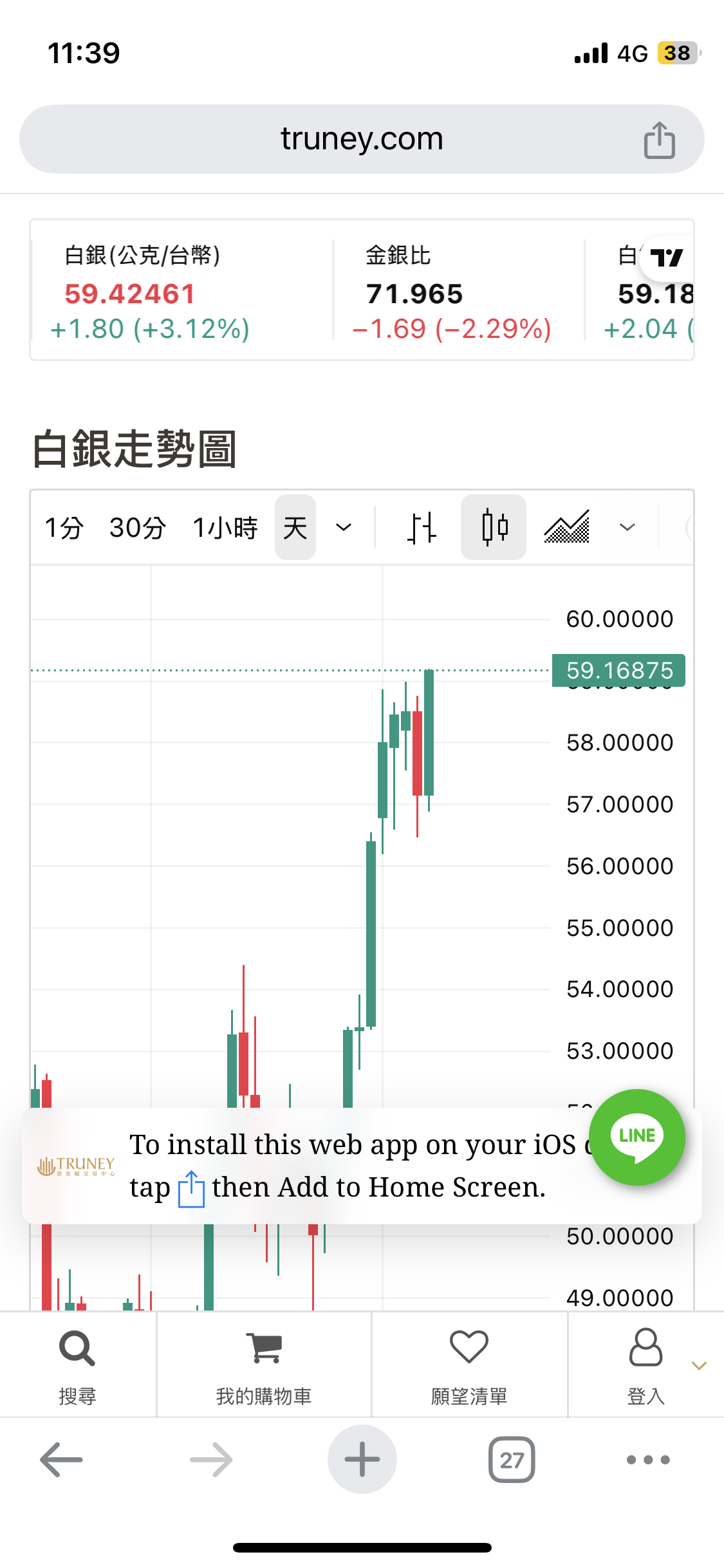Open the LINE chat bubble
Image resolution: width=724 pixels, height=1568 pixels.
click(636, 1138)
